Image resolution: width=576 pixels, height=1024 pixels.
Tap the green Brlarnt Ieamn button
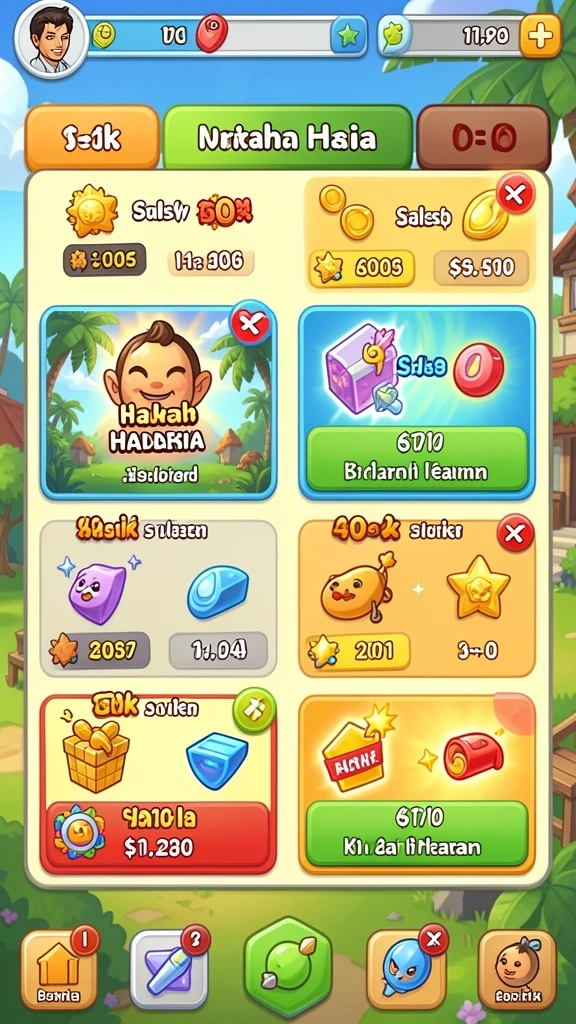417,458
